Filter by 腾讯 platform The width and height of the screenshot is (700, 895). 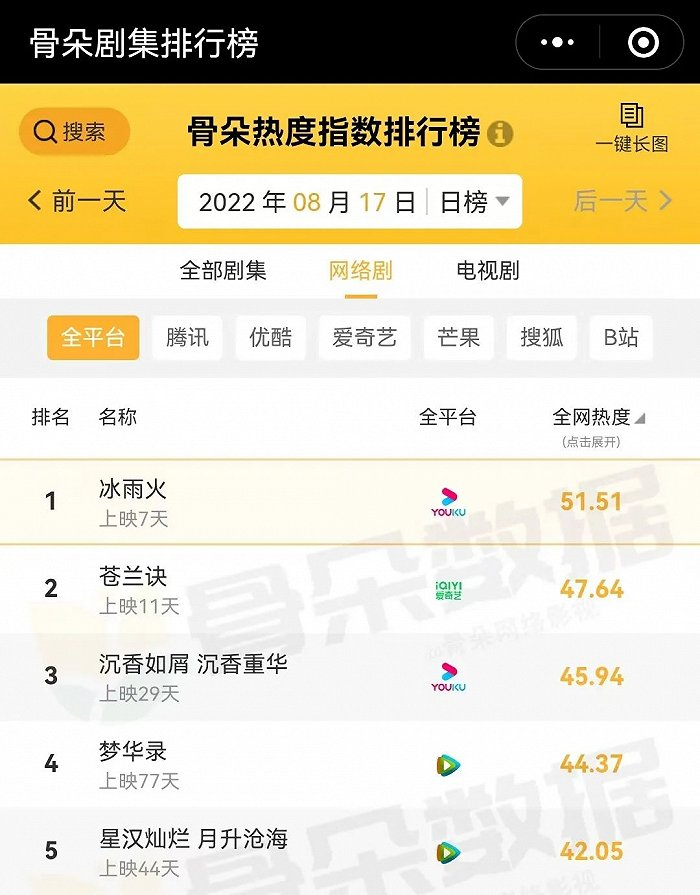(187, 337)
